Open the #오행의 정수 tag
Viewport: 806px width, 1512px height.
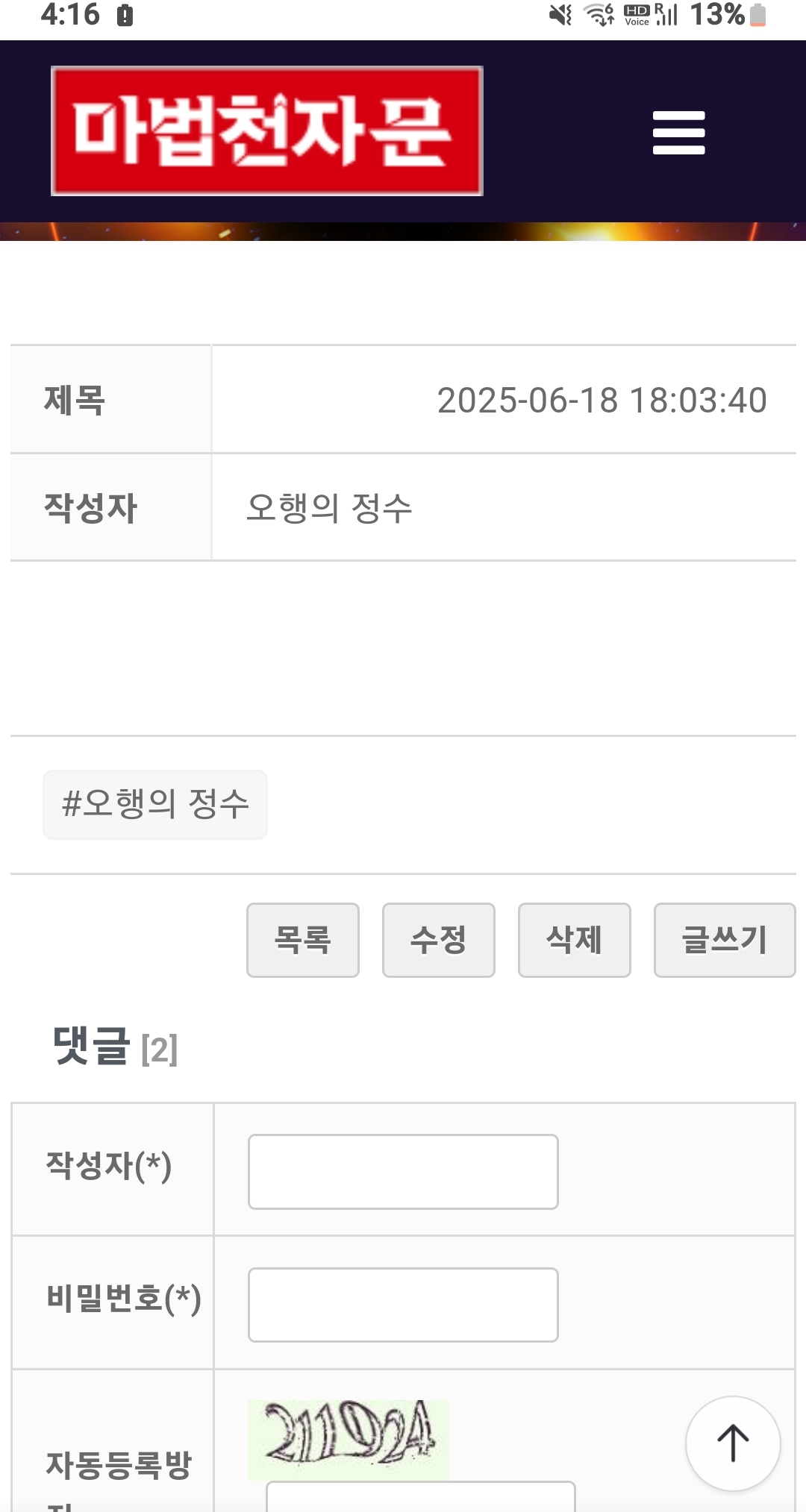[155, 804]
